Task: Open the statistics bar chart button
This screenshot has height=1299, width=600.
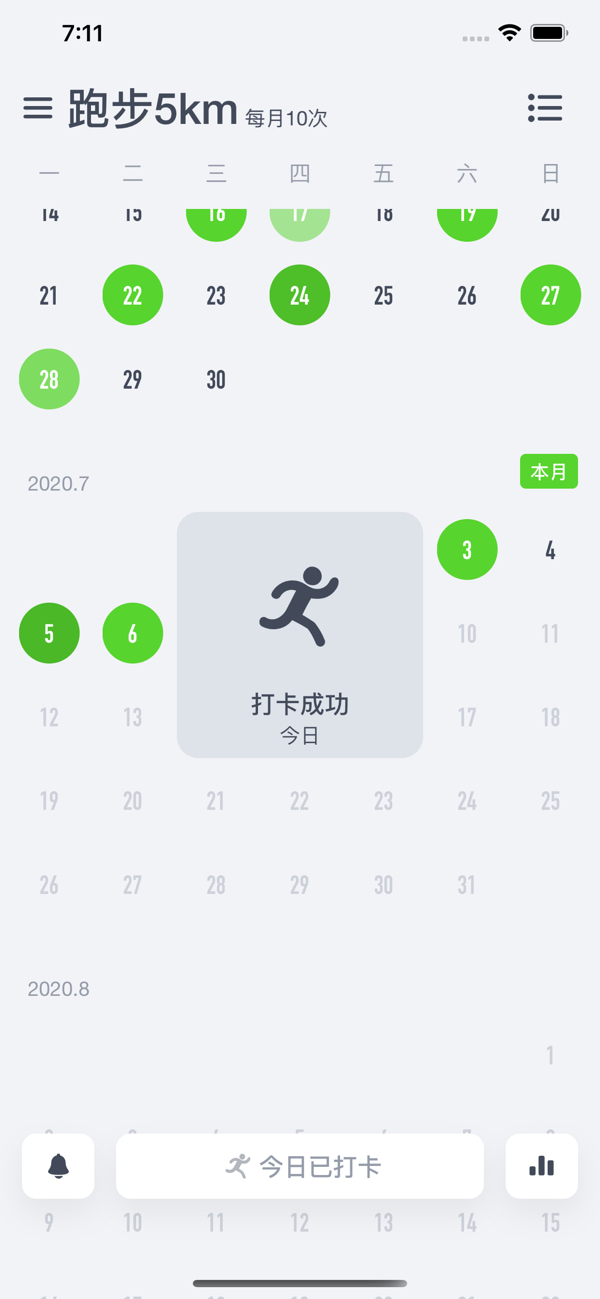Action: (x=541, y=1166)
